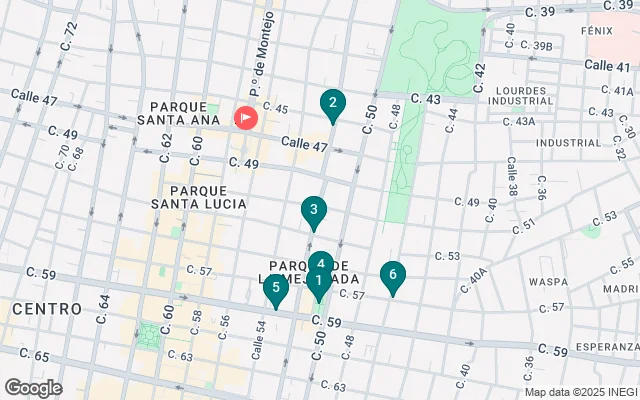Open map pin number 3

(314, 210)
